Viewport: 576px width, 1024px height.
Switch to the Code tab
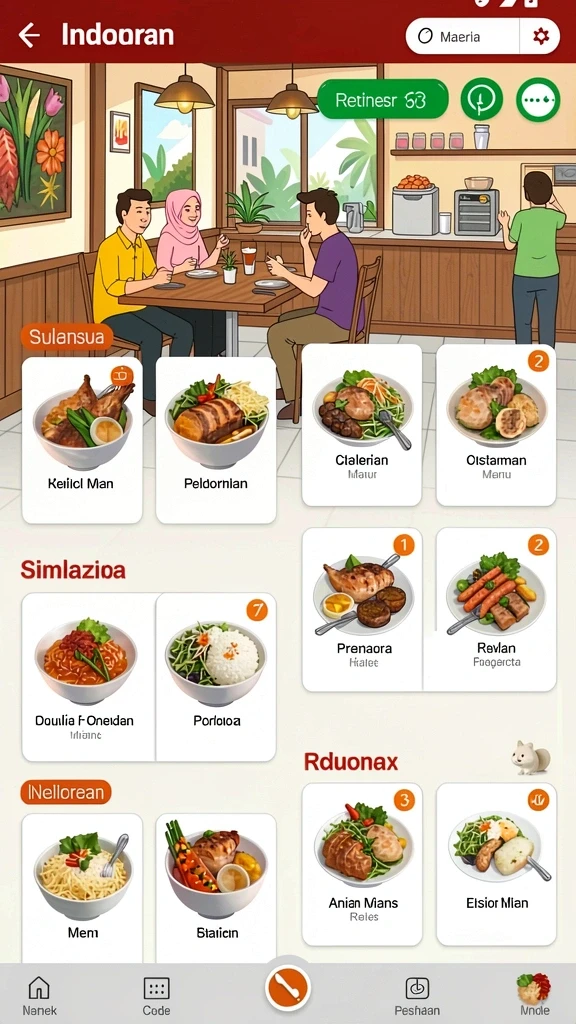tap(157, 995)
